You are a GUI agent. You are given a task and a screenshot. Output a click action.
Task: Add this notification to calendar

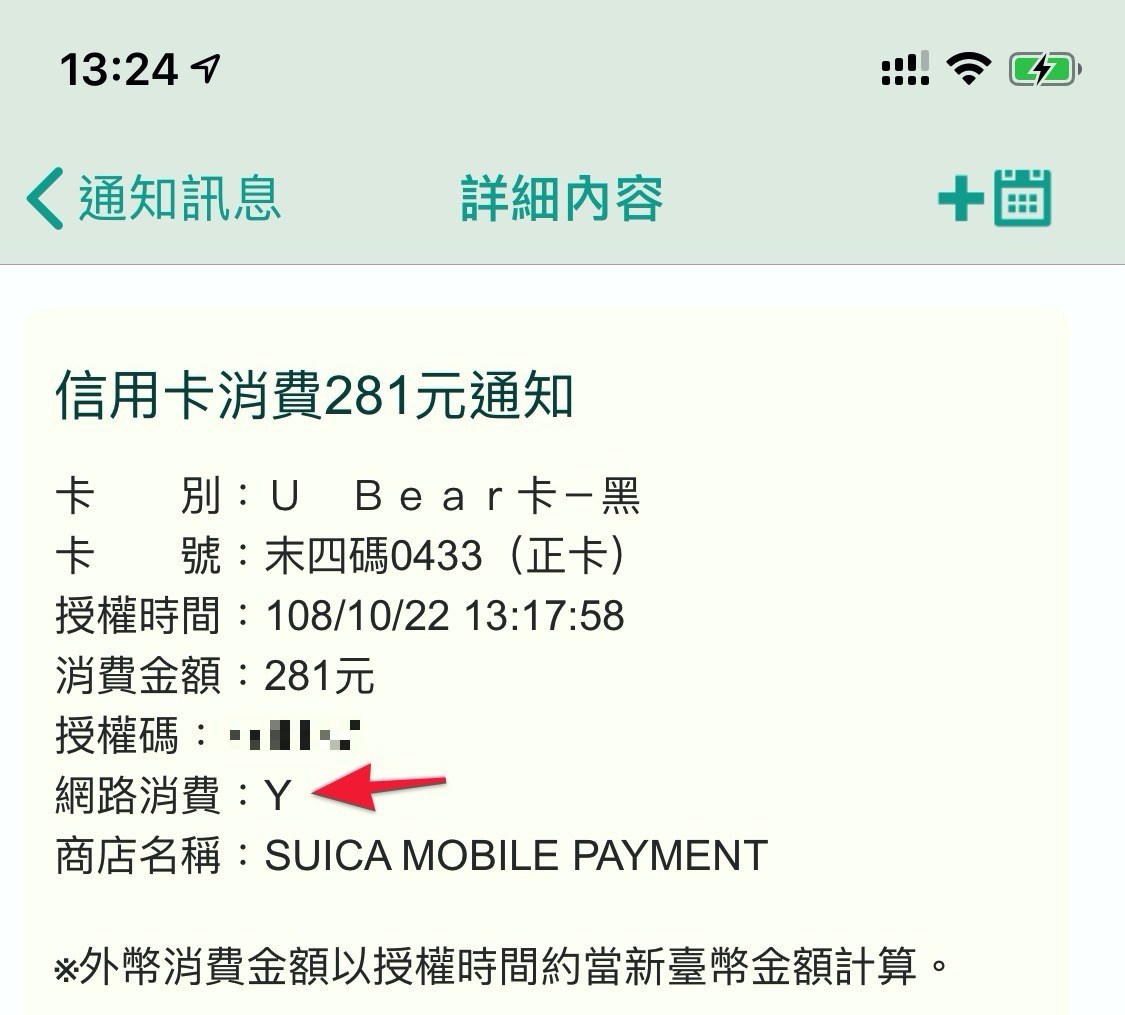point(994,198)
